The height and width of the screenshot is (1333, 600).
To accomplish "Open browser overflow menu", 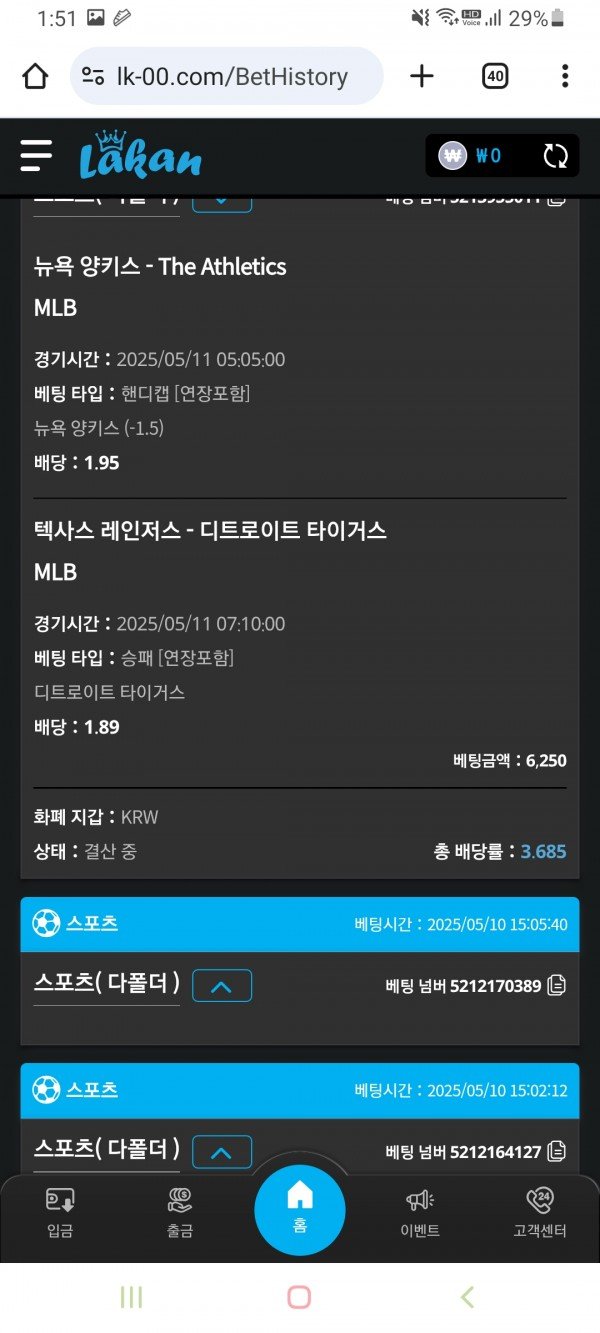I will click(x=565, y=76).
